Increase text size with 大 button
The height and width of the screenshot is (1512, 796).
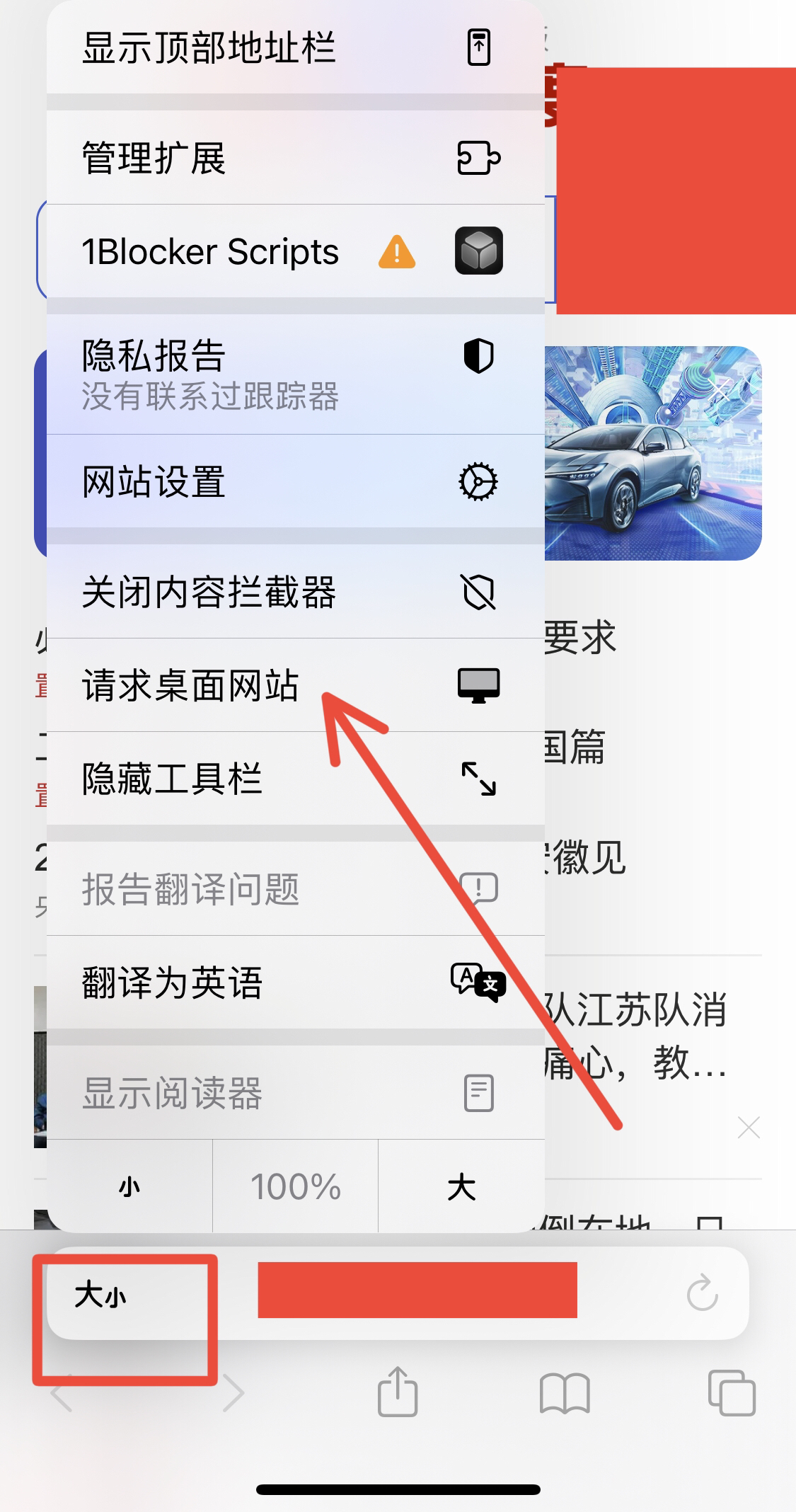pos(461,1186)
